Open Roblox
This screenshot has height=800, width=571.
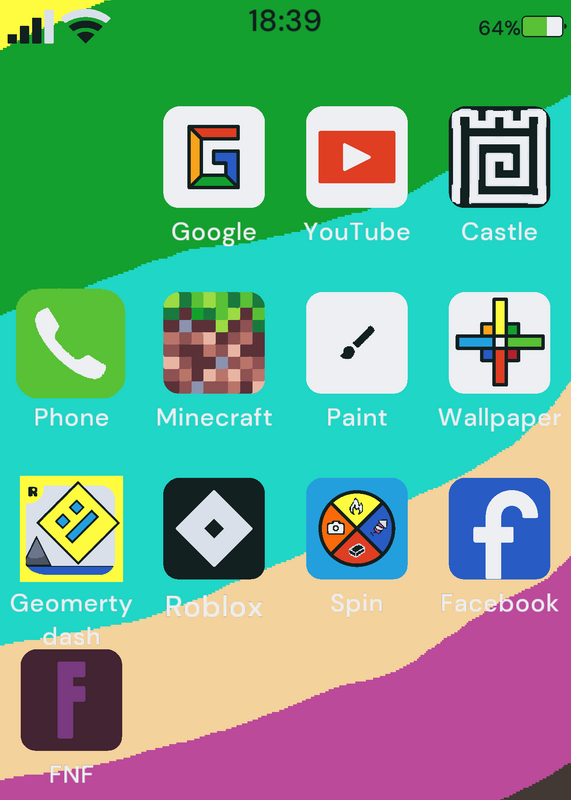coord(214,529)
